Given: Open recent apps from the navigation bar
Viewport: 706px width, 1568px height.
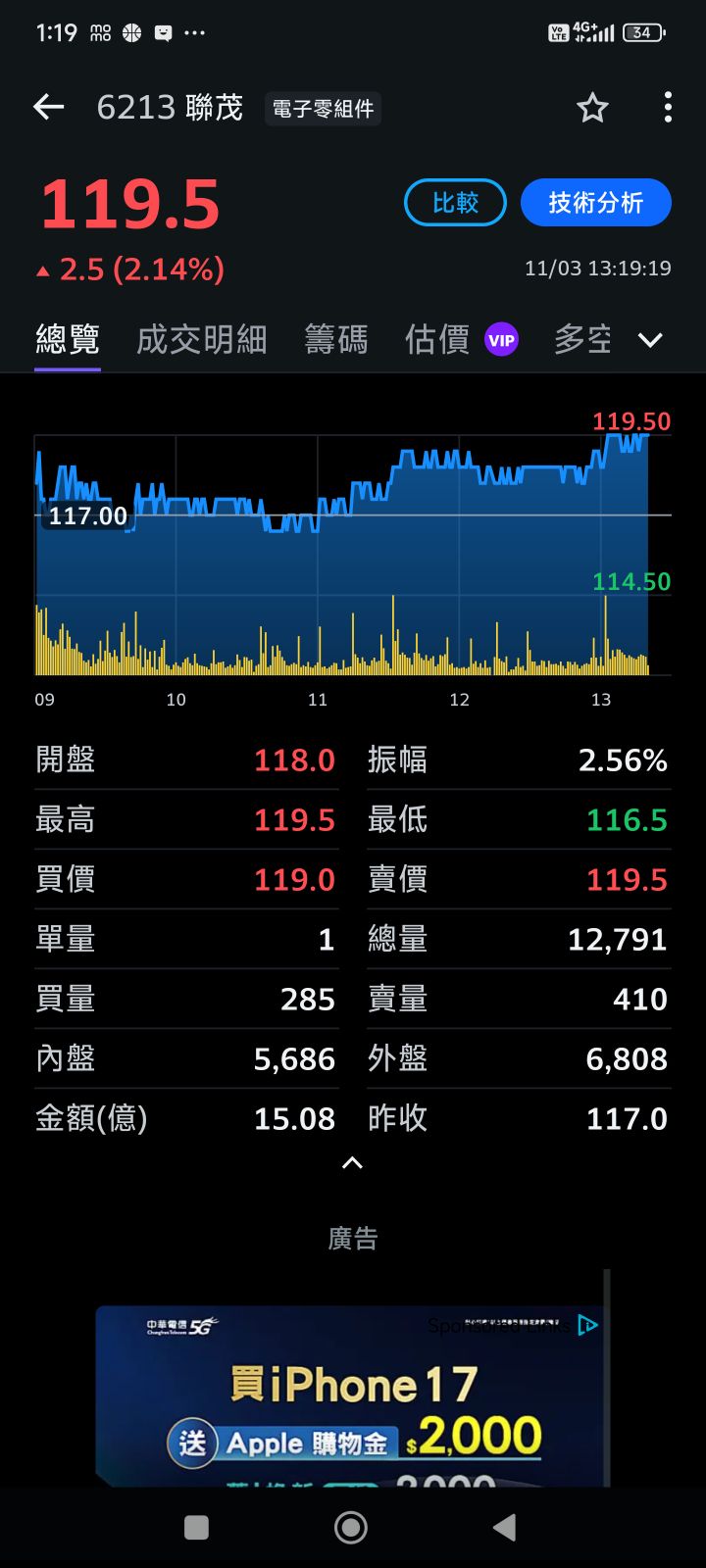Looking at the screenshot, I should click(196, 1527).
